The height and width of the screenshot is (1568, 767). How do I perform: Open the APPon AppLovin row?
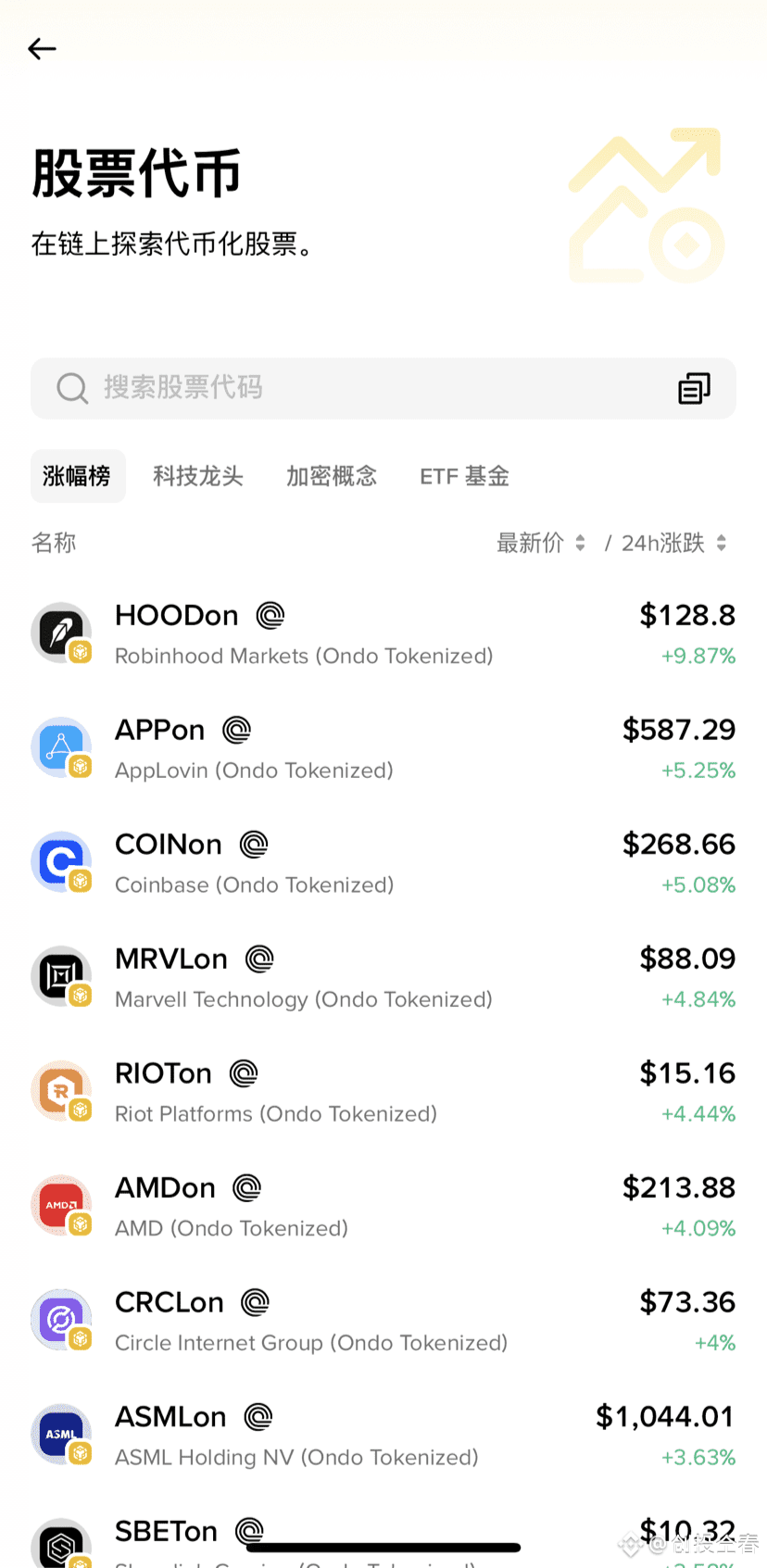click(x=383, y=748)
